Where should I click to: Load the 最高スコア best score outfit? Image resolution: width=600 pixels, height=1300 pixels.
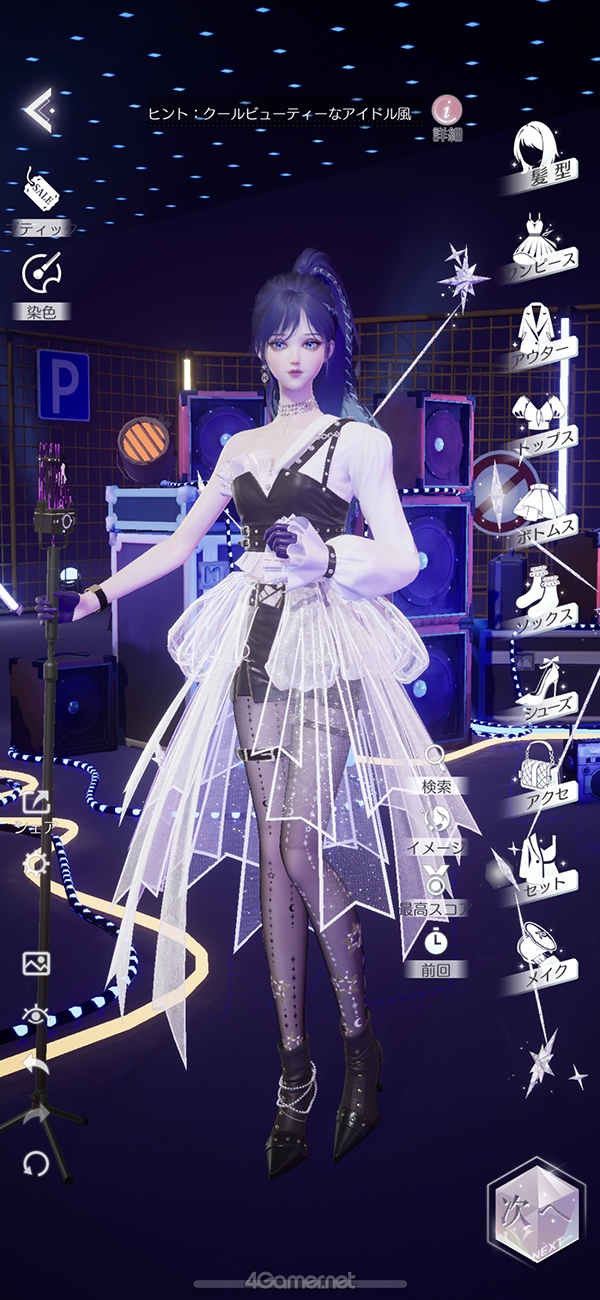(435, 893)
